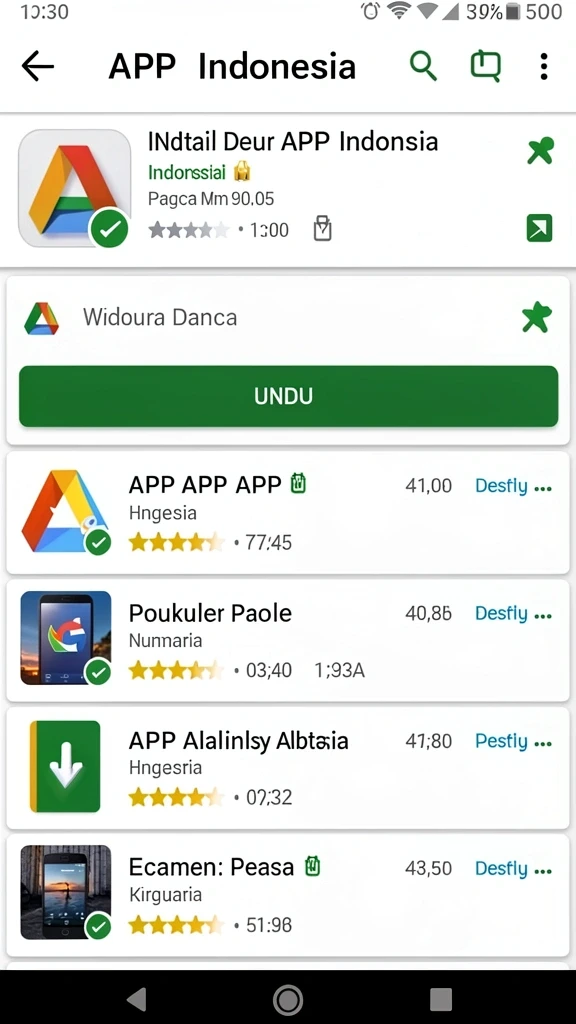Open search from the app bar

[x=423, y=66]
